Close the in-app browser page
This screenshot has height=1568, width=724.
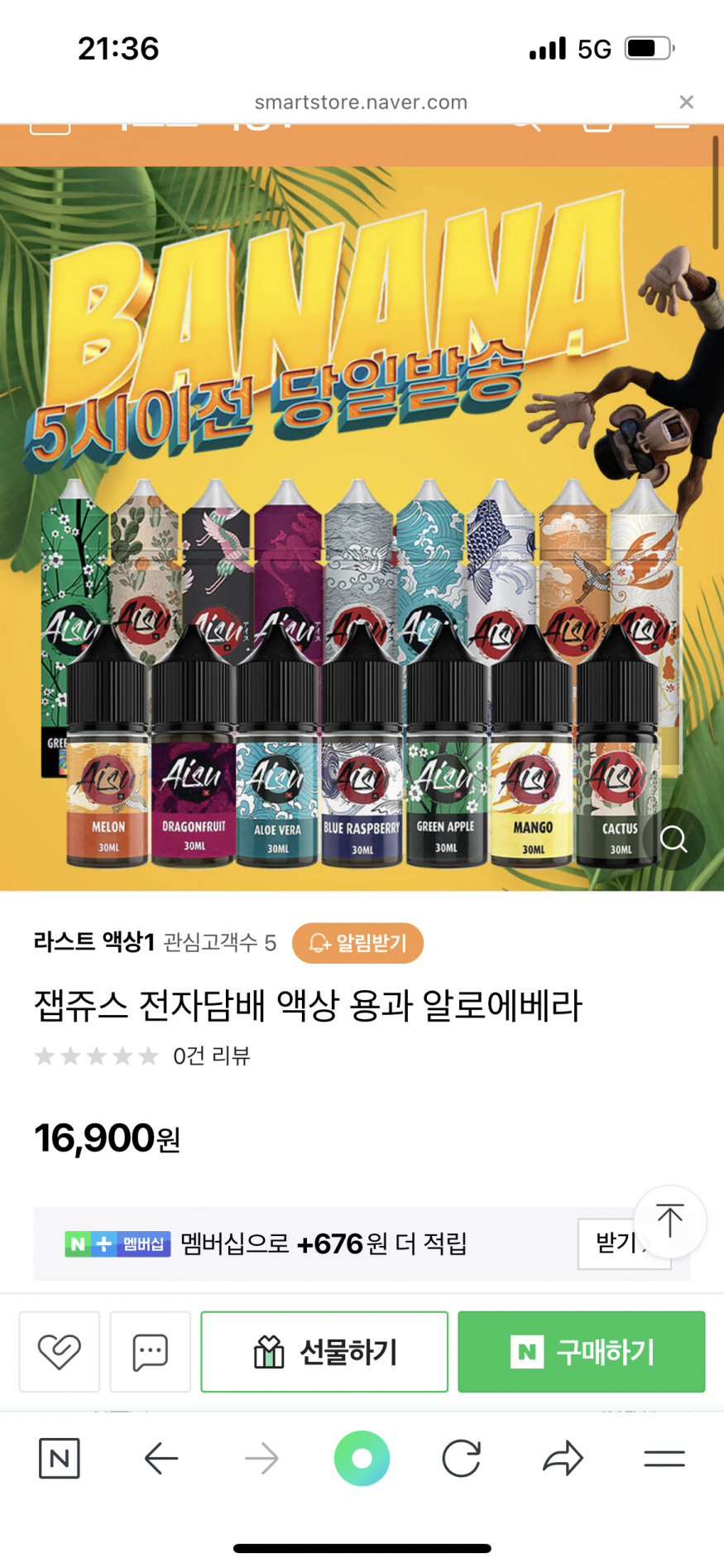pyautogui.click(x=686, y=102)
